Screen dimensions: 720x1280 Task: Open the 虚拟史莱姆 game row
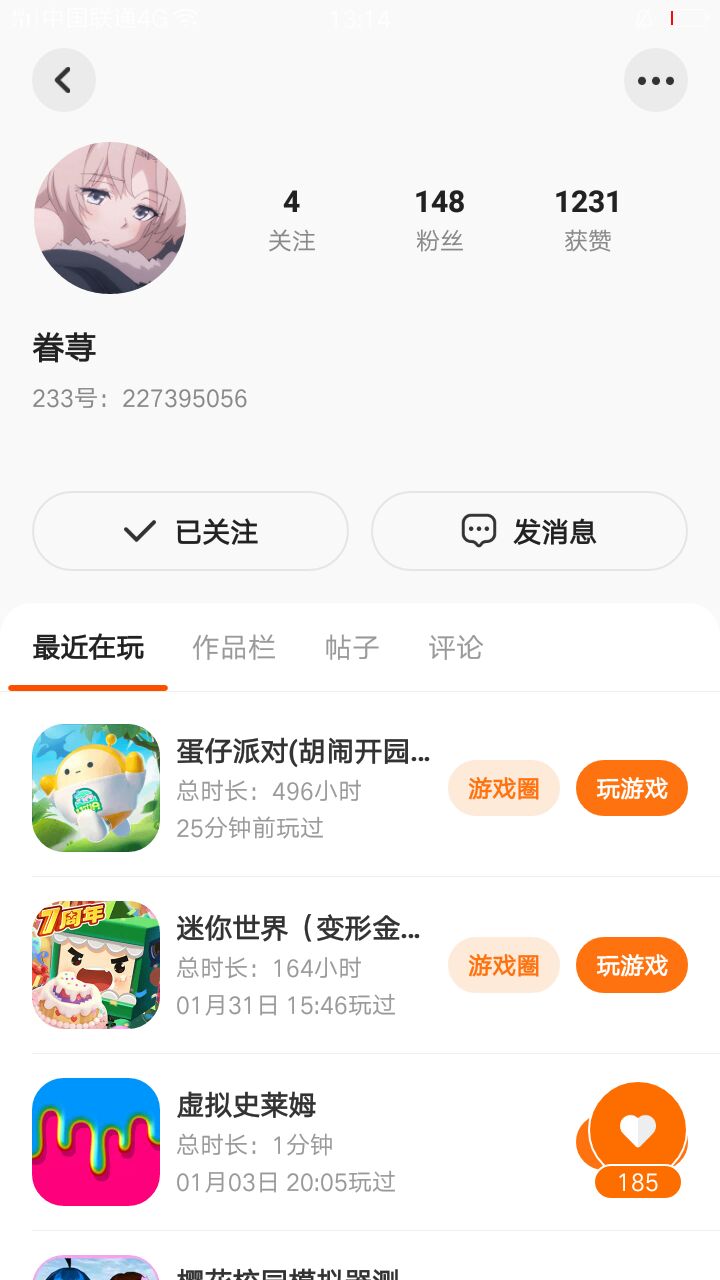point(300,1141)
